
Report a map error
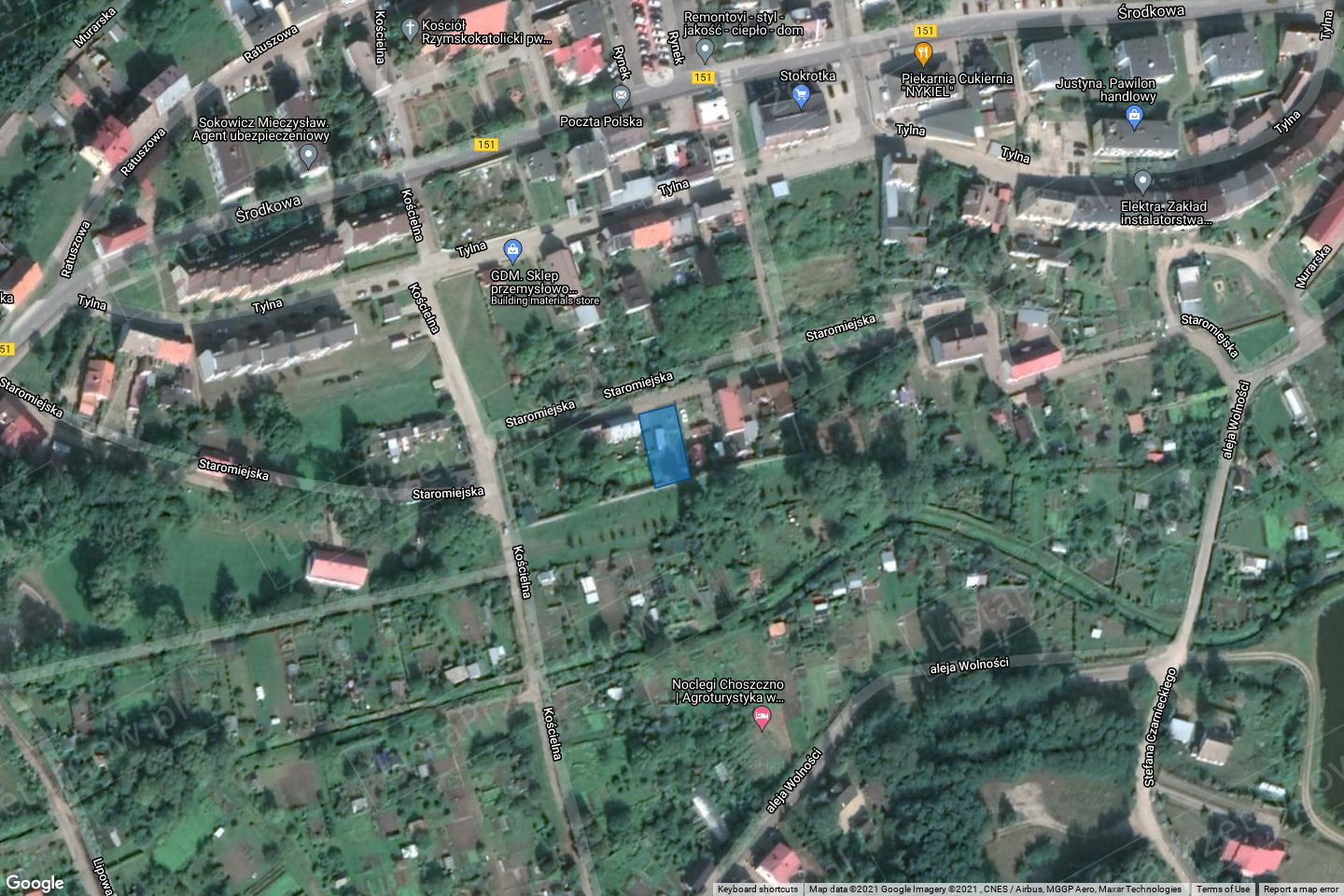pos(1301,889)
